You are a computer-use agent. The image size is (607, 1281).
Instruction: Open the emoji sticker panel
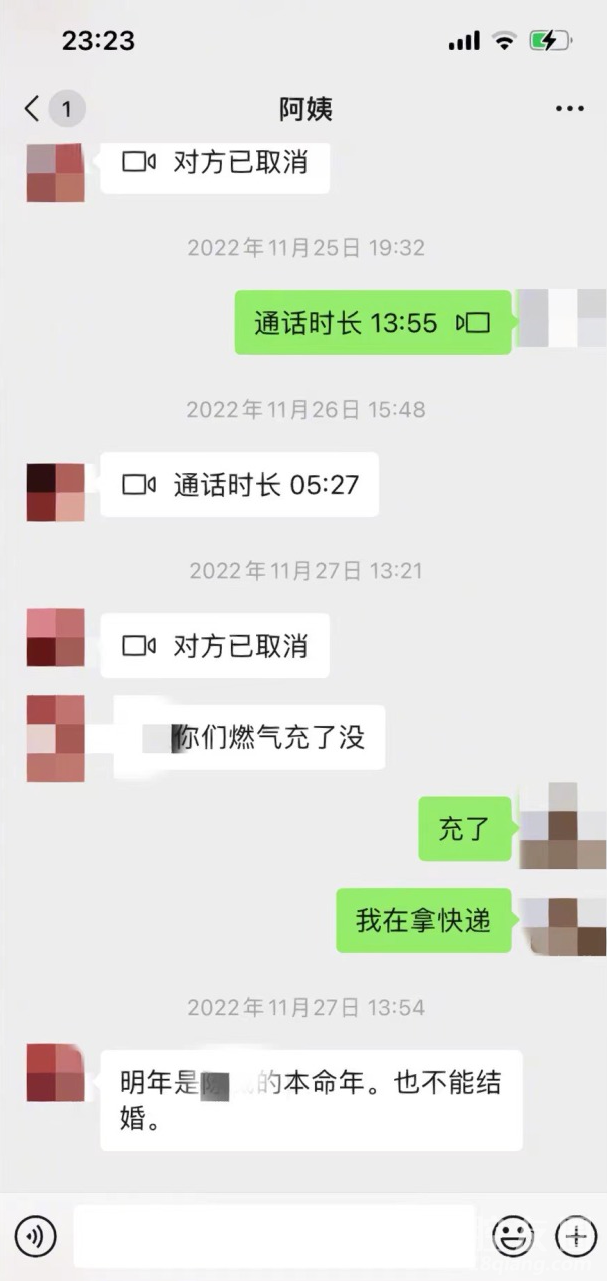(514, 1237)
